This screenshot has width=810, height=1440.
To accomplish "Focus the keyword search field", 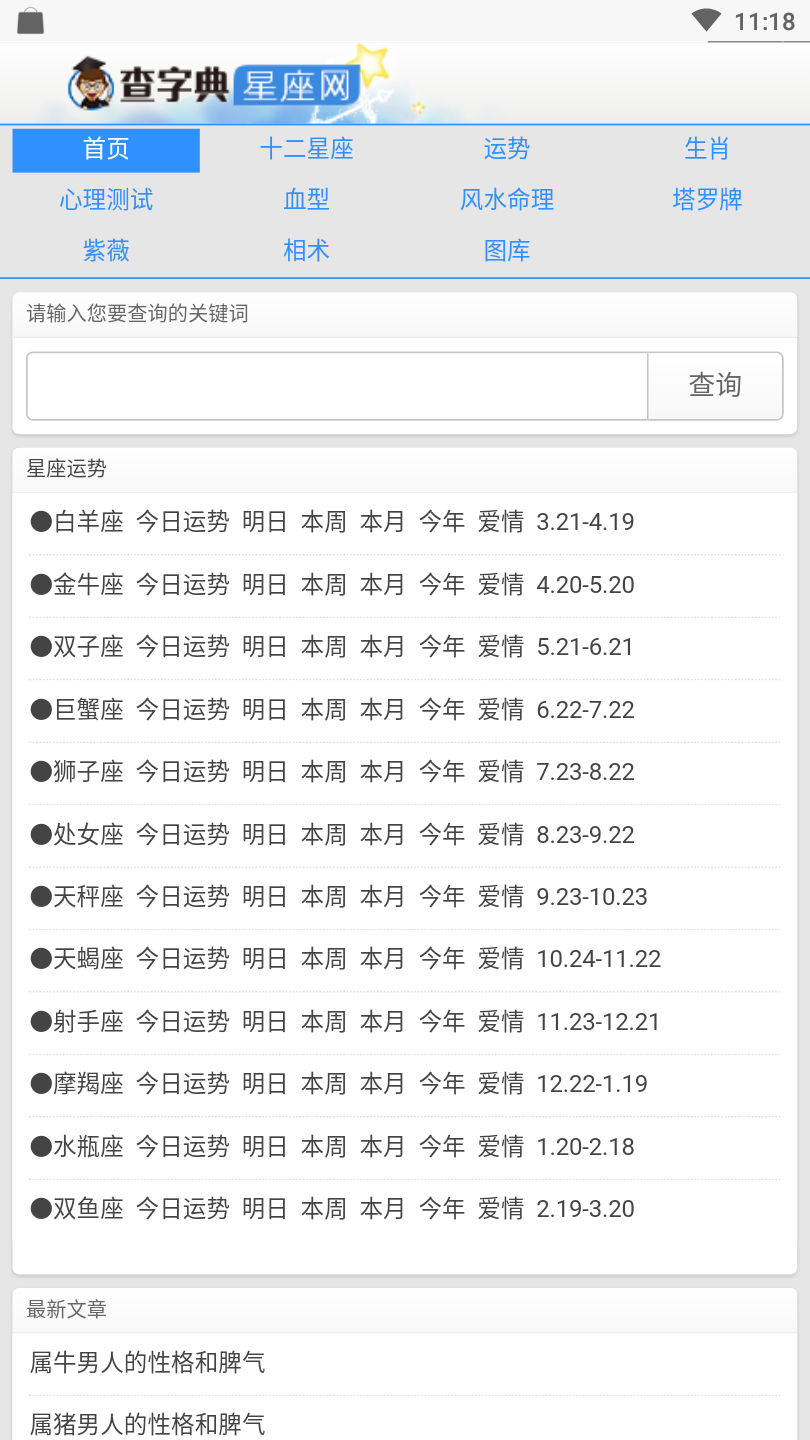I will coord(337,386).
